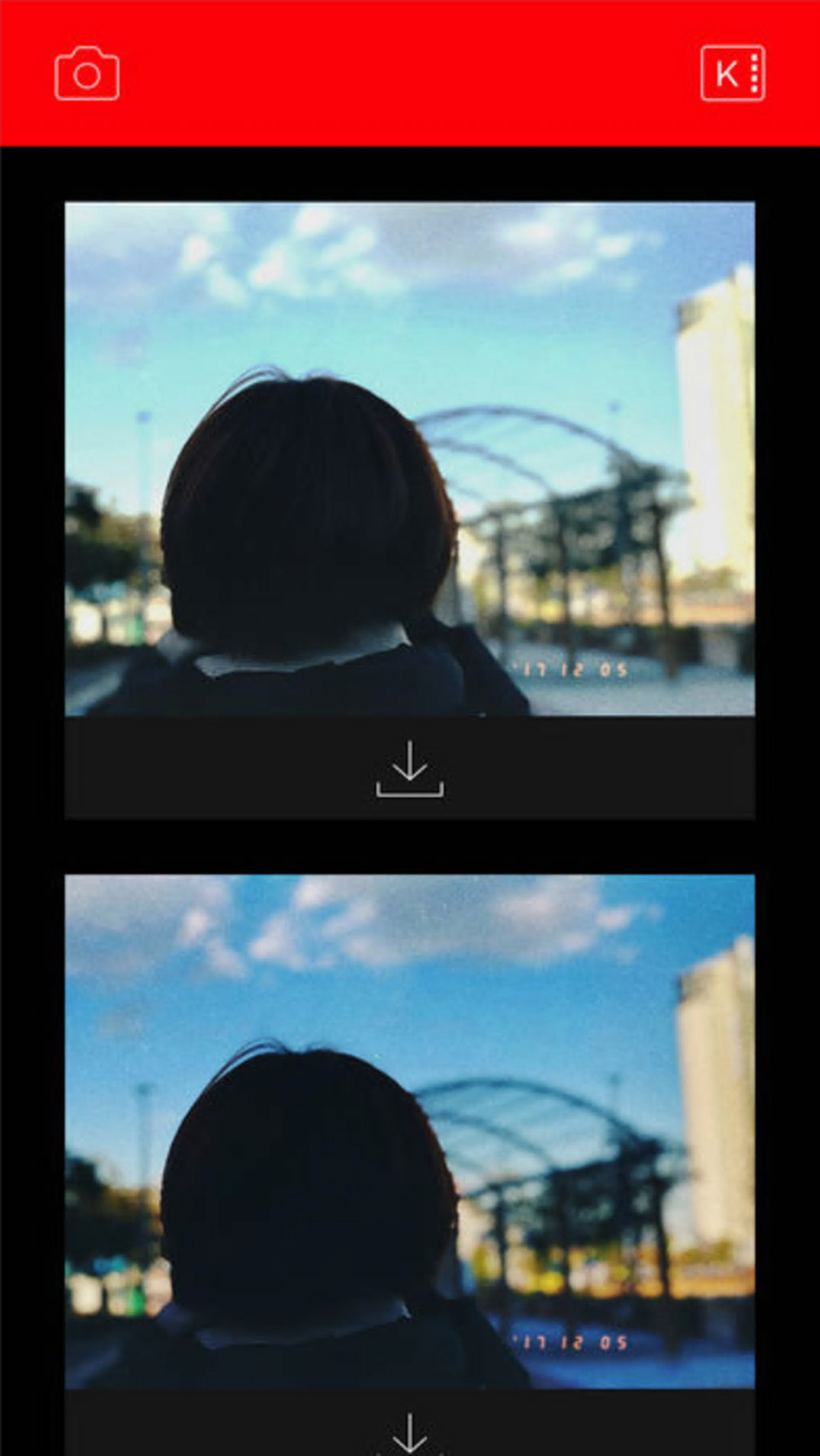
Task: Open the camera from the top bar
Action: tap(87, 74)
